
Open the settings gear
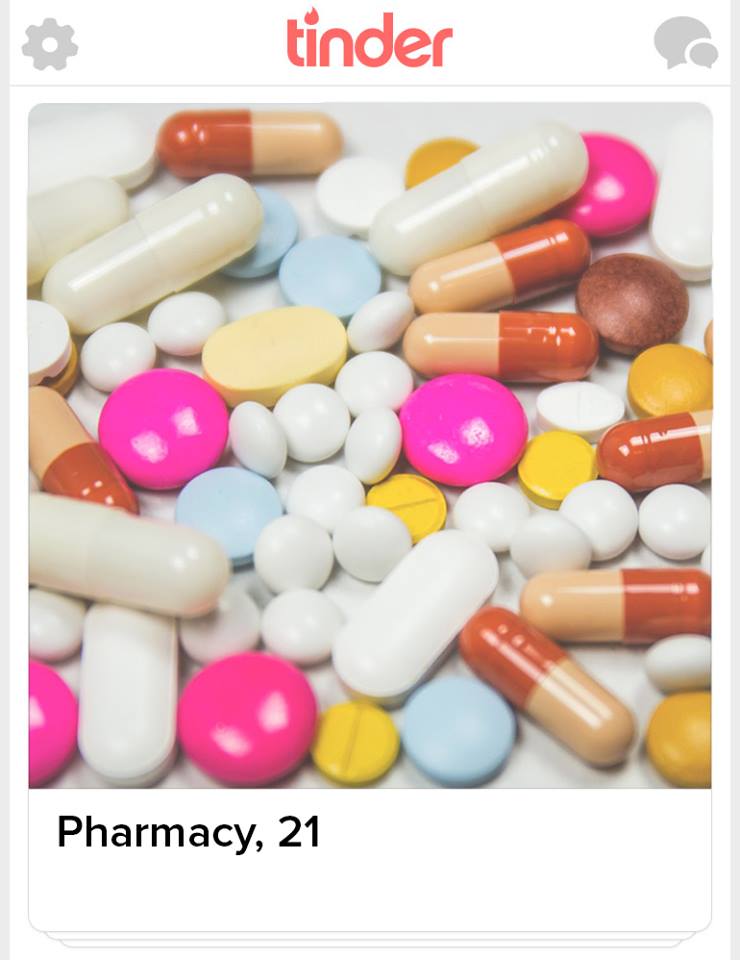point(50,44)
